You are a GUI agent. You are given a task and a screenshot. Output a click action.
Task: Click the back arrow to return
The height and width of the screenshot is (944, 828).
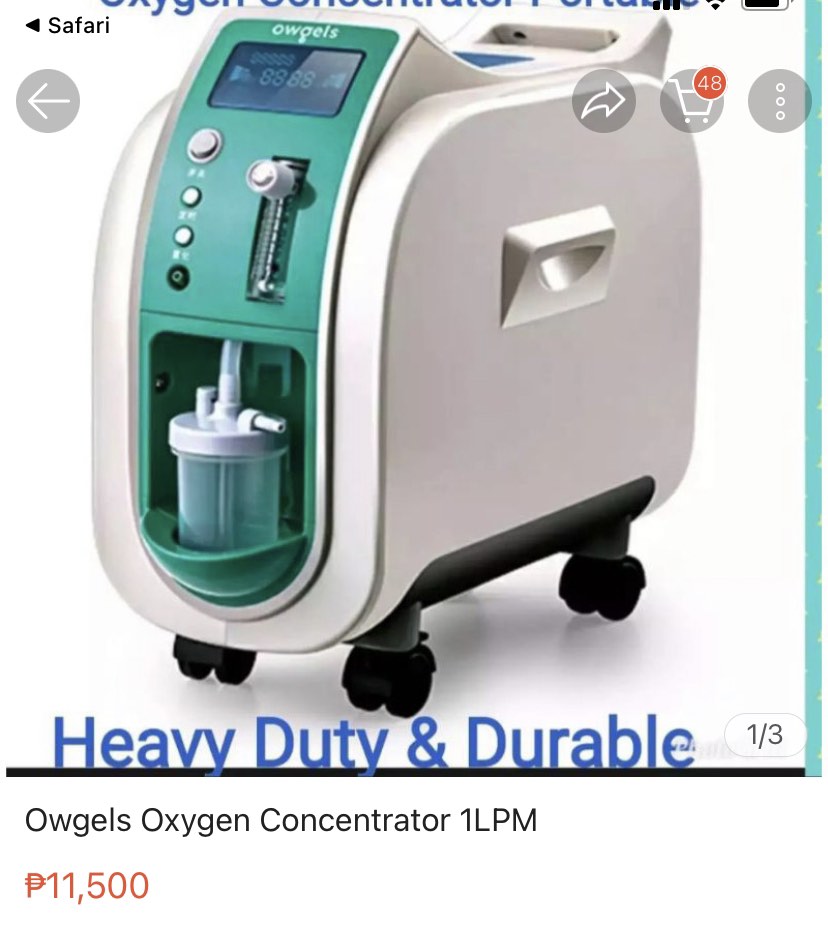pyautogui.click(x=47, y=100)
